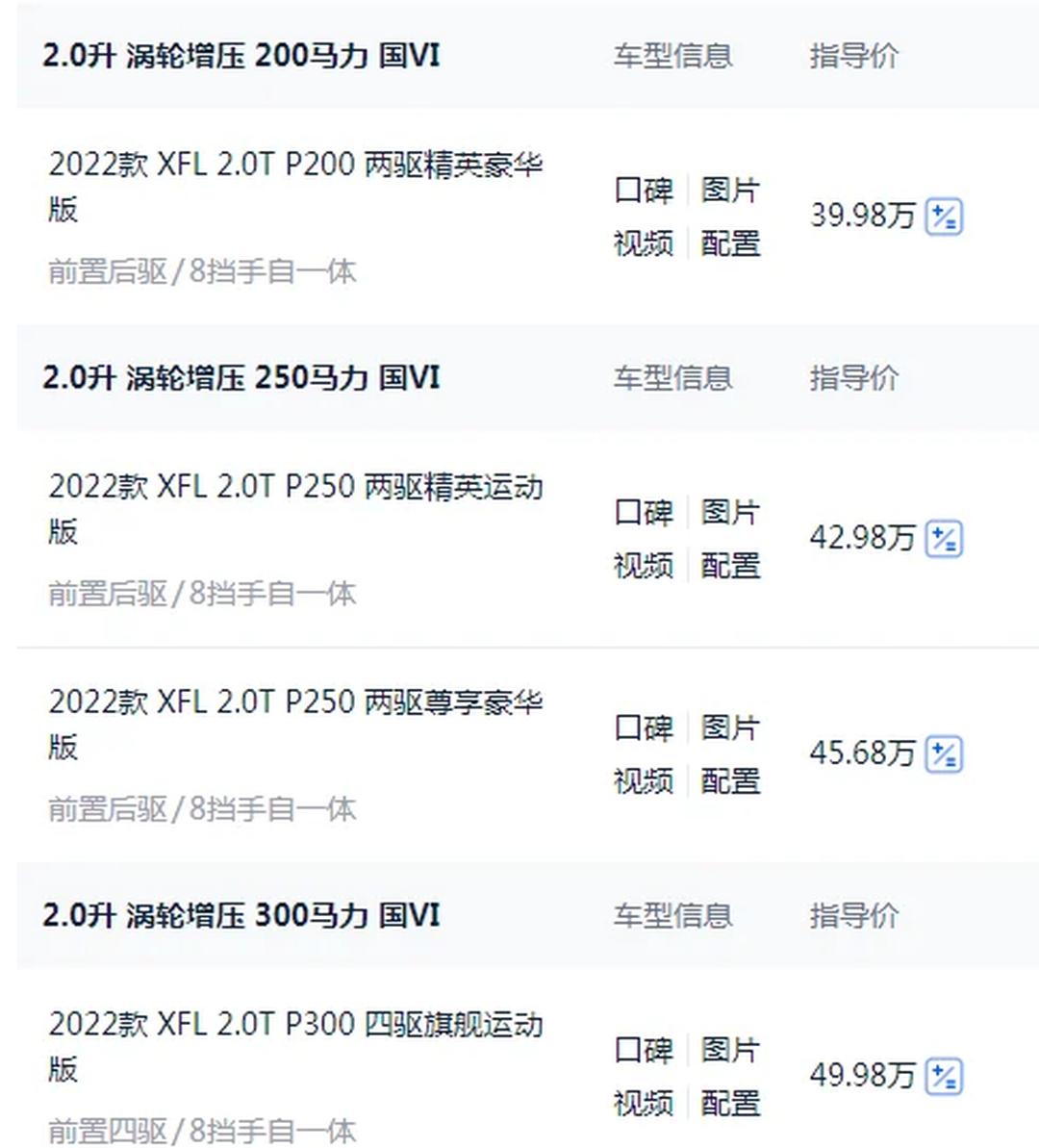Open 图片 for the P300 model

point(732,1049)
